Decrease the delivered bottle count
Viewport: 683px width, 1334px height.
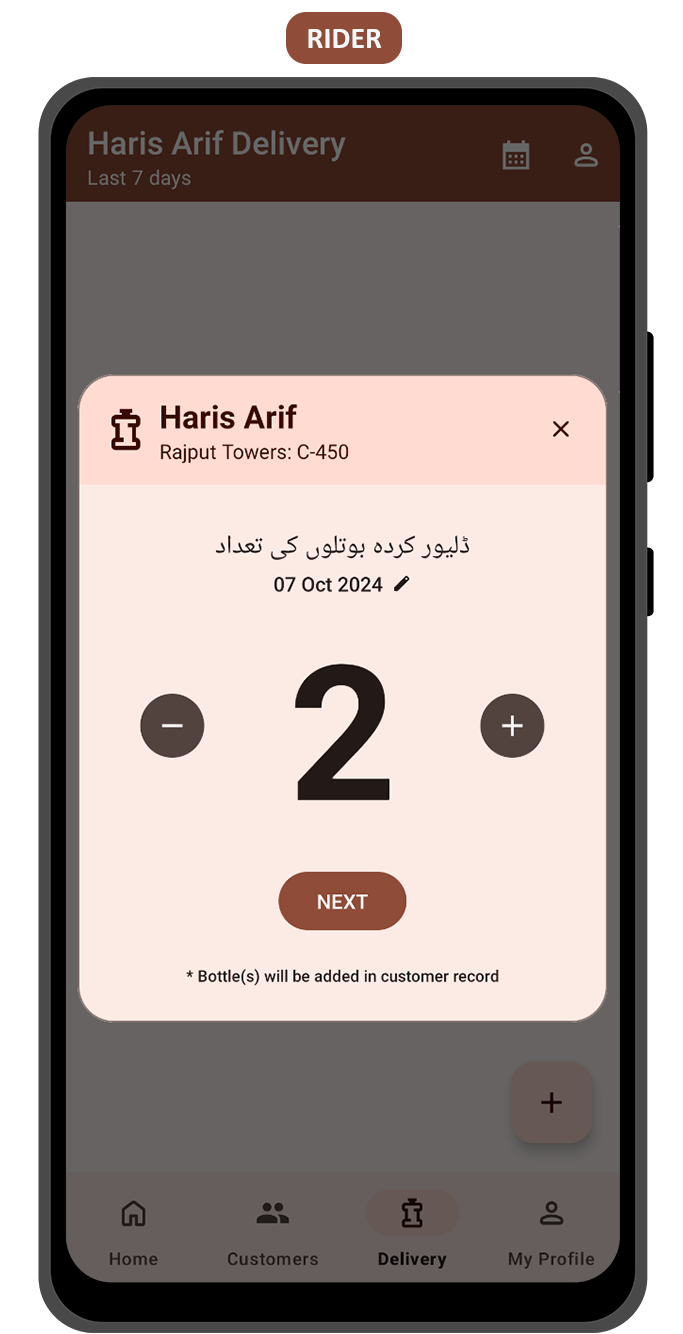pyautogui.click(x=172, y=725)
